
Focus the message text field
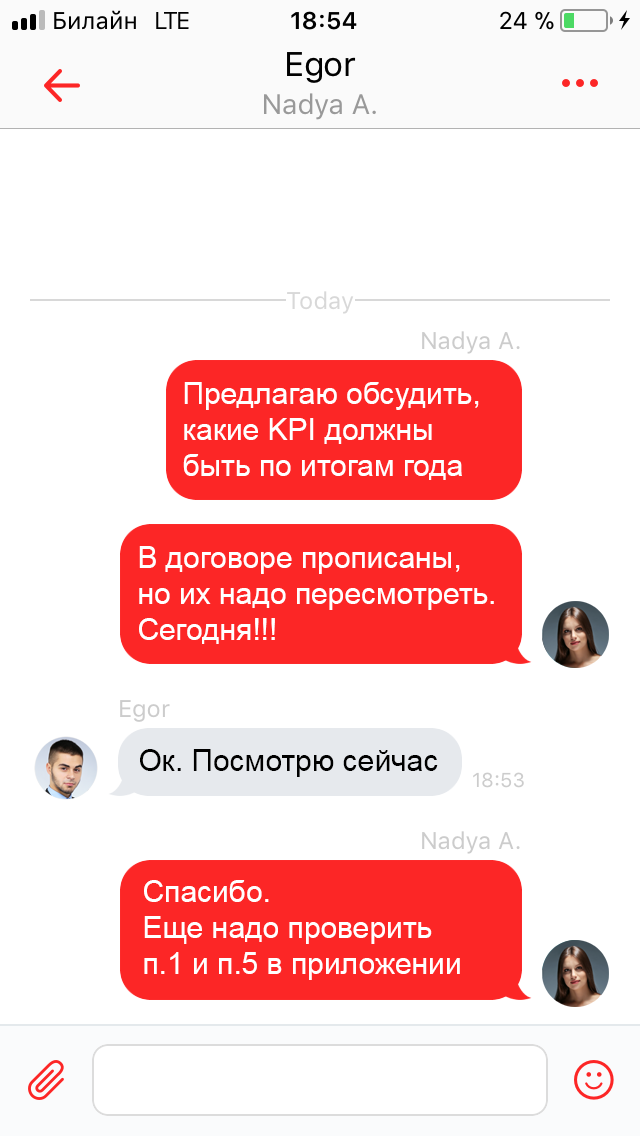tap(320, 1079)
